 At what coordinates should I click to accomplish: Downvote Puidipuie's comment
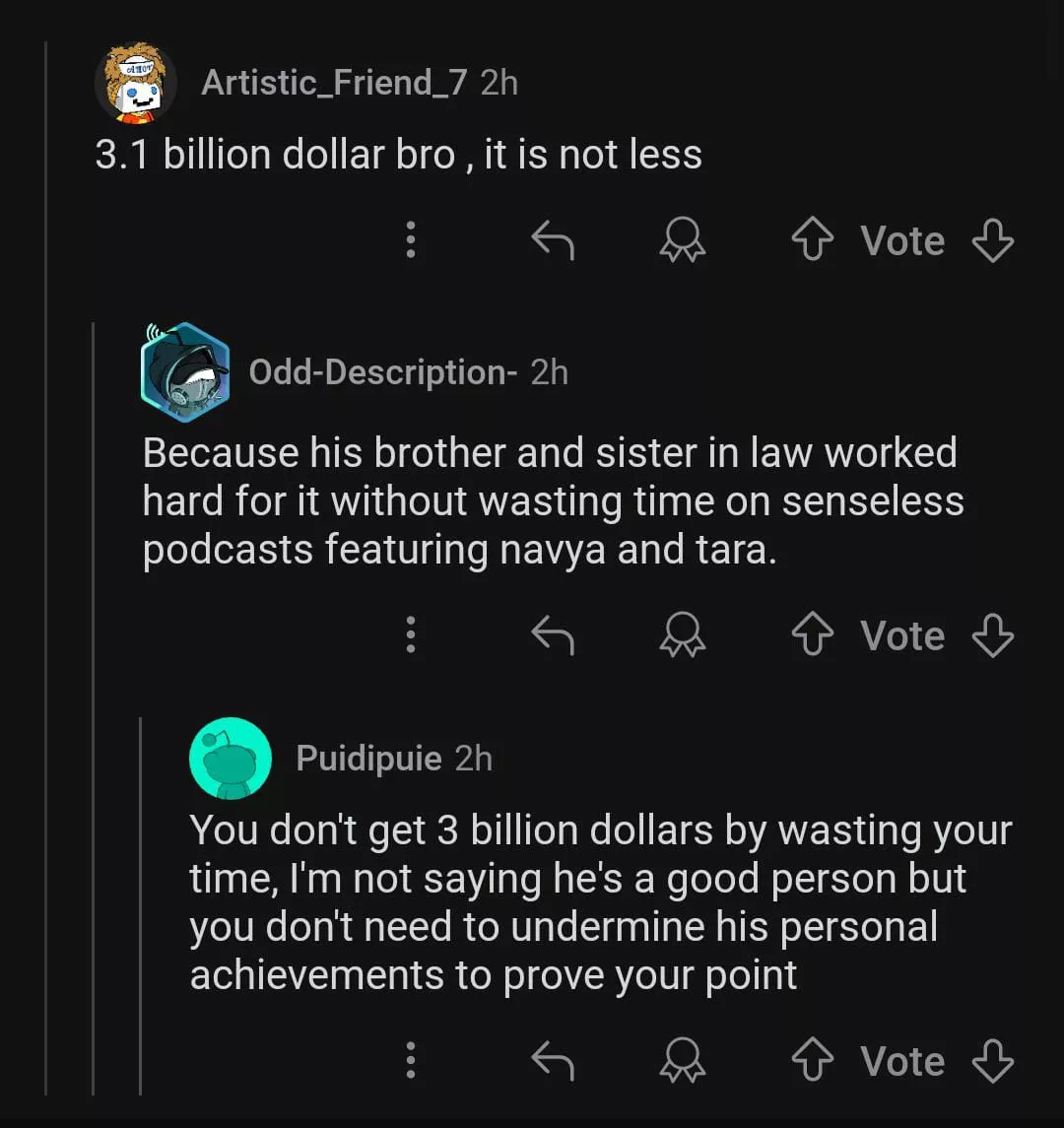(x=992, y=1061)
